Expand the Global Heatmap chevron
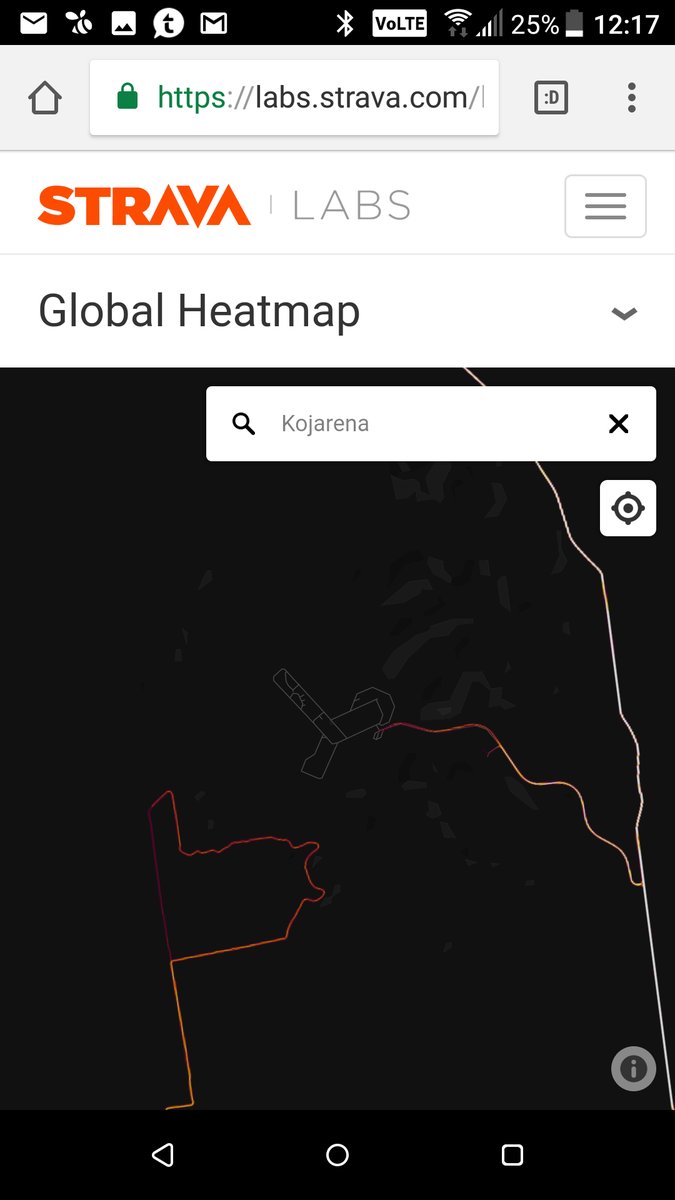Image resolution: width=675 pixels, height=1200 pixels. (x=624, y=313)
